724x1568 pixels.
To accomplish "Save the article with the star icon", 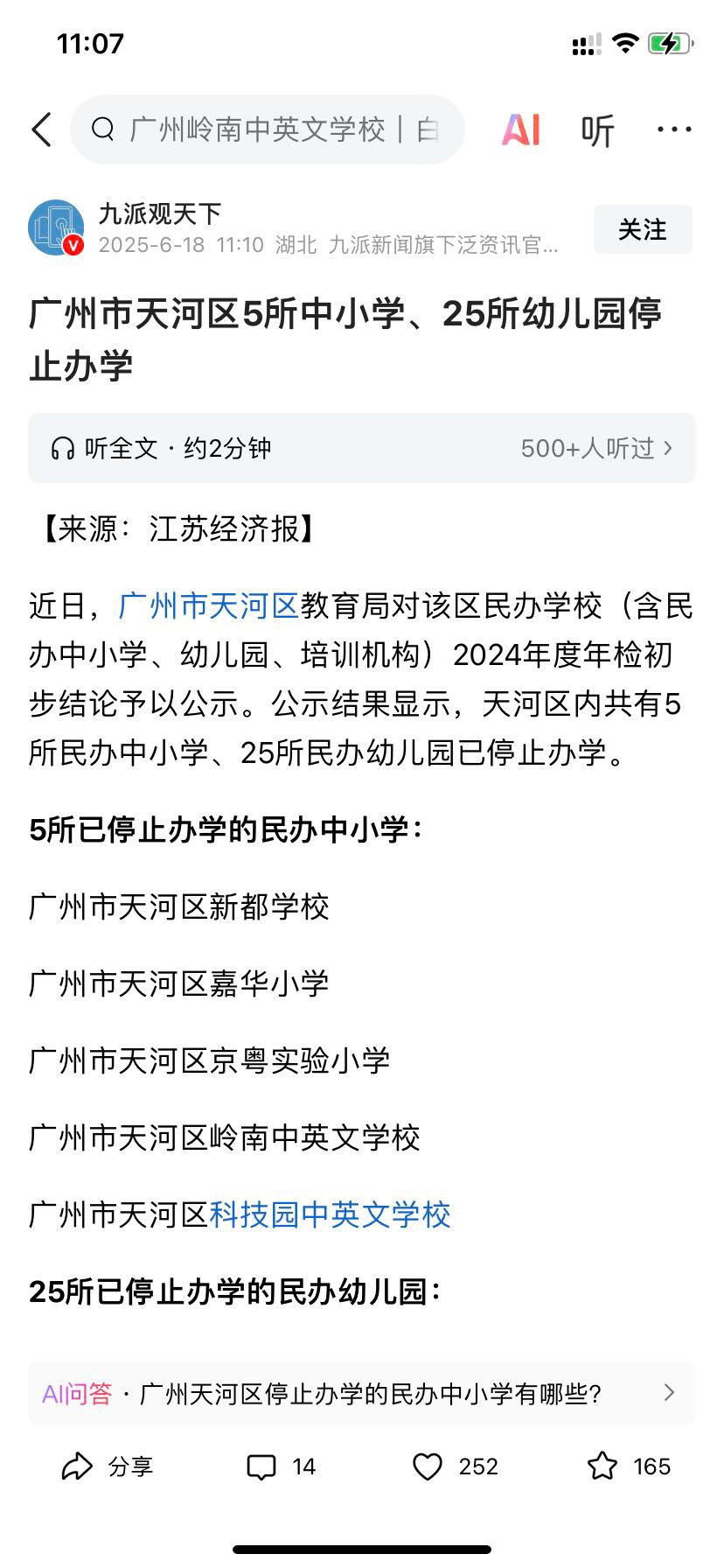I will coord(629,1466).
